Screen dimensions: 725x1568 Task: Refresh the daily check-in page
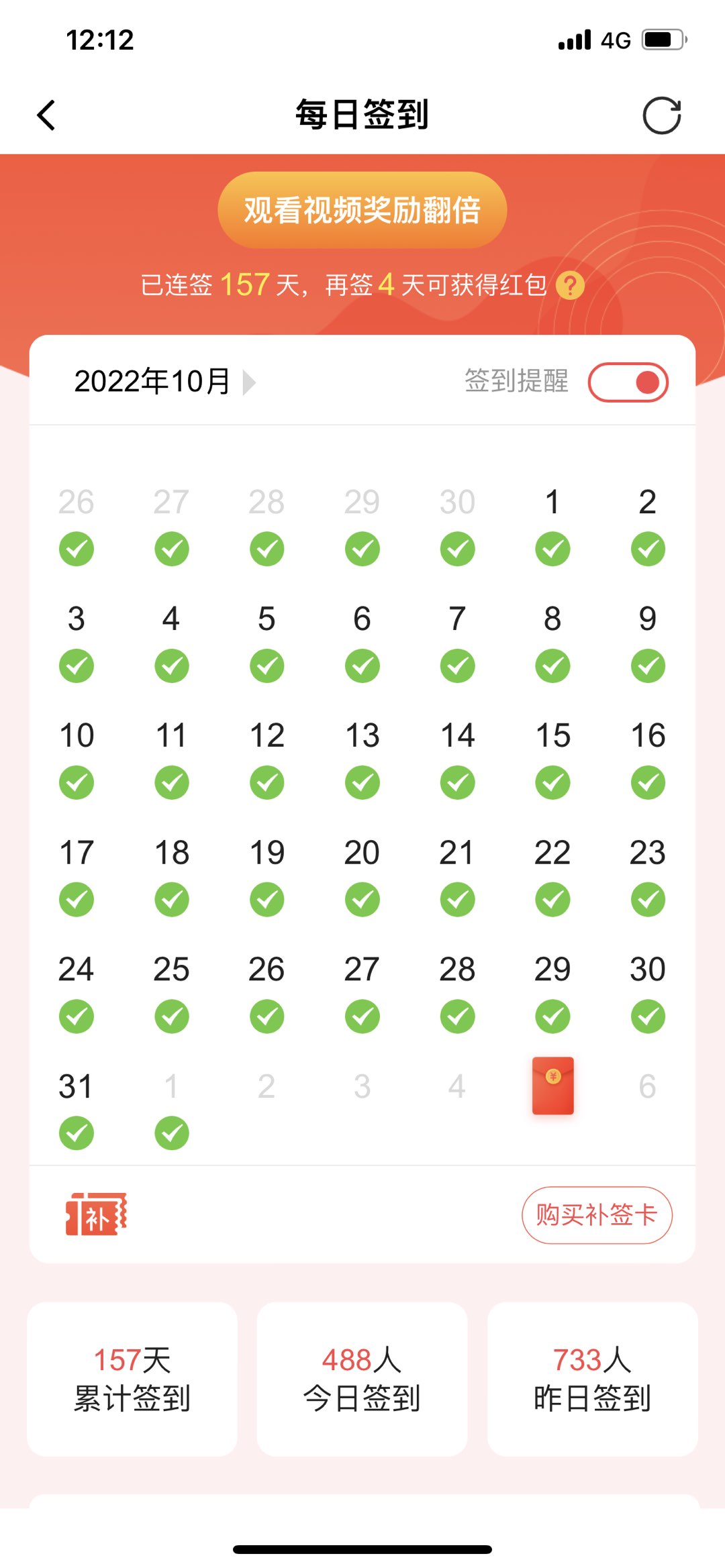tap(661, 115)
